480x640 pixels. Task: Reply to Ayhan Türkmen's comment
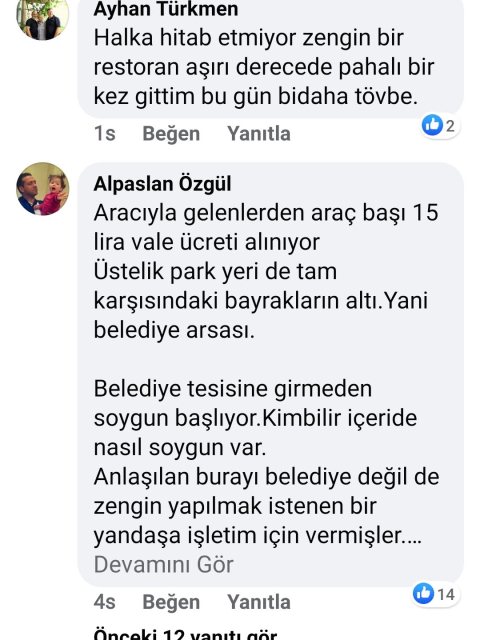[x=259, y=133]
